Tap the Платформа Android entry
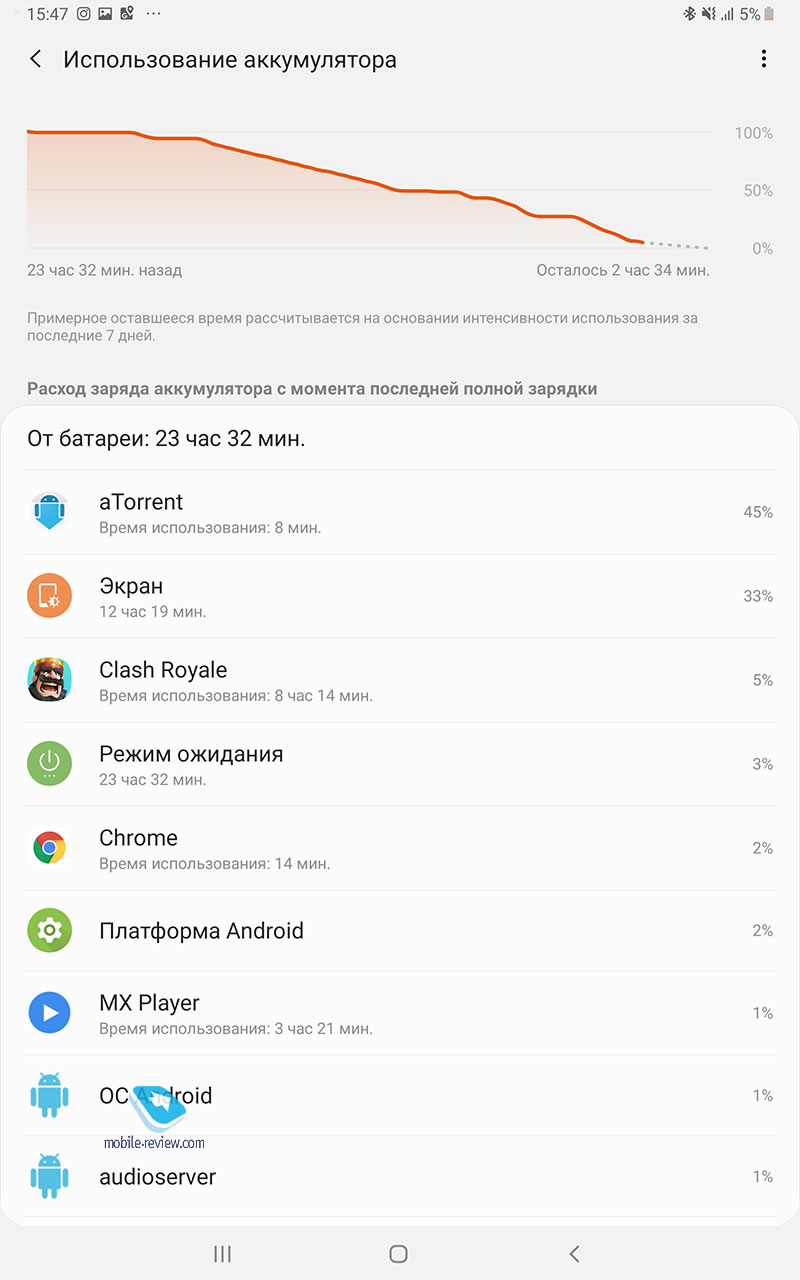The height and width of the screenshot is (1280, 800). 400,931
